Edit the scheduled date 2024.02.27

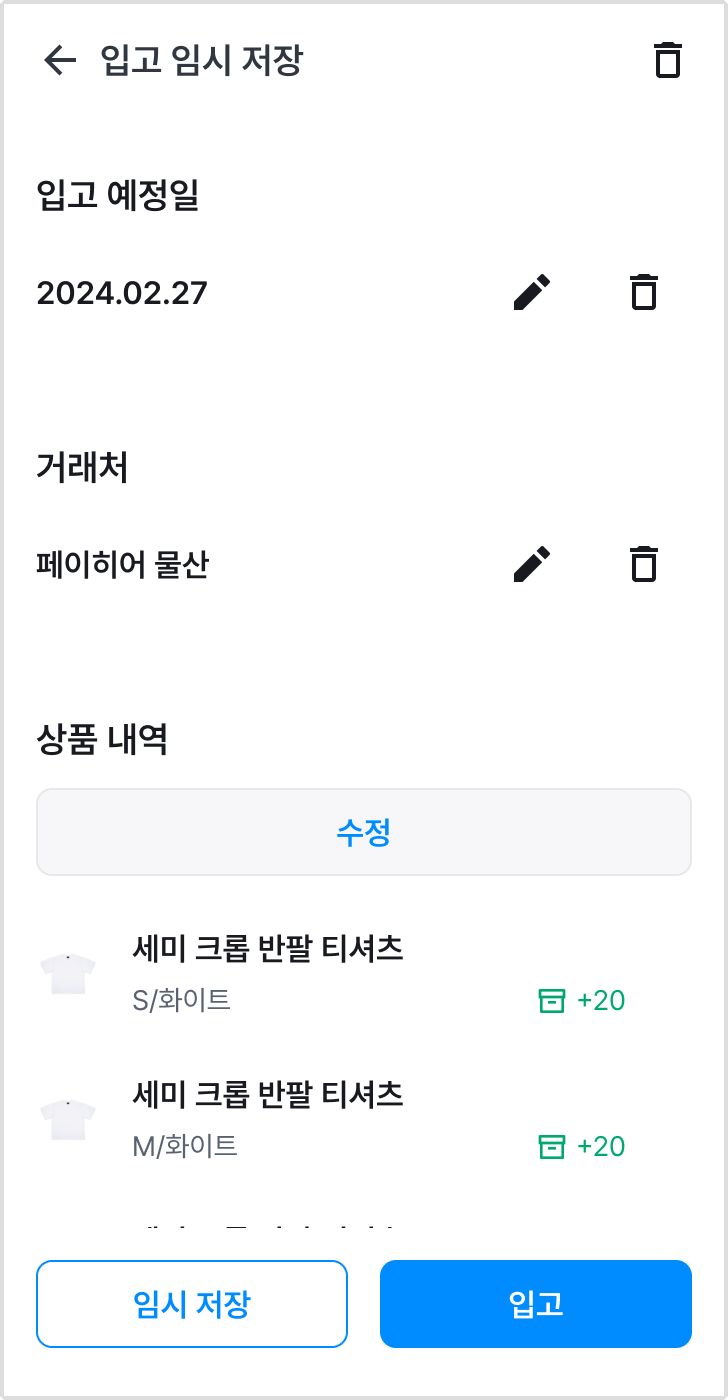(532, 292)
